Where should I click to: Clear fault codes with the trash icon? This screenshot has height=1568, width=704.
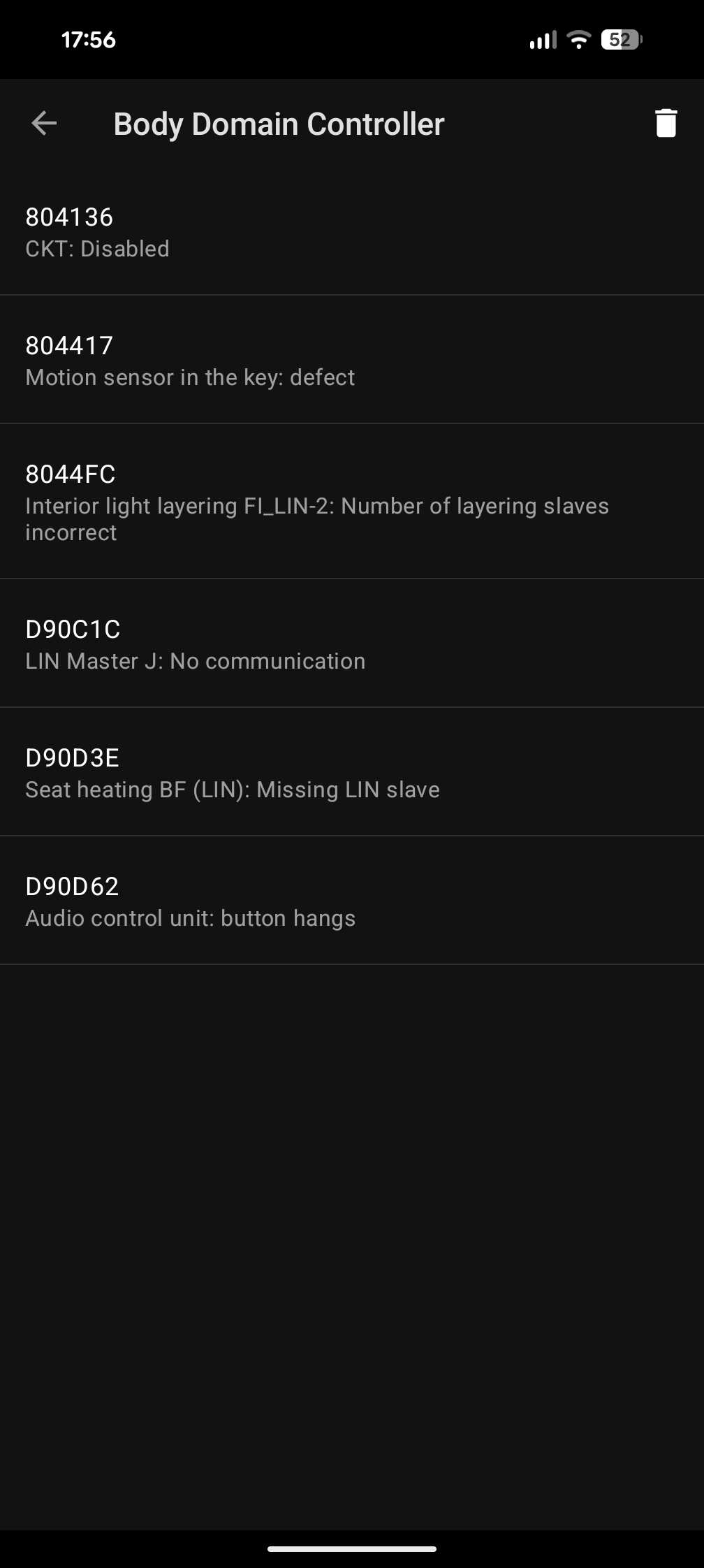(666, 124)
